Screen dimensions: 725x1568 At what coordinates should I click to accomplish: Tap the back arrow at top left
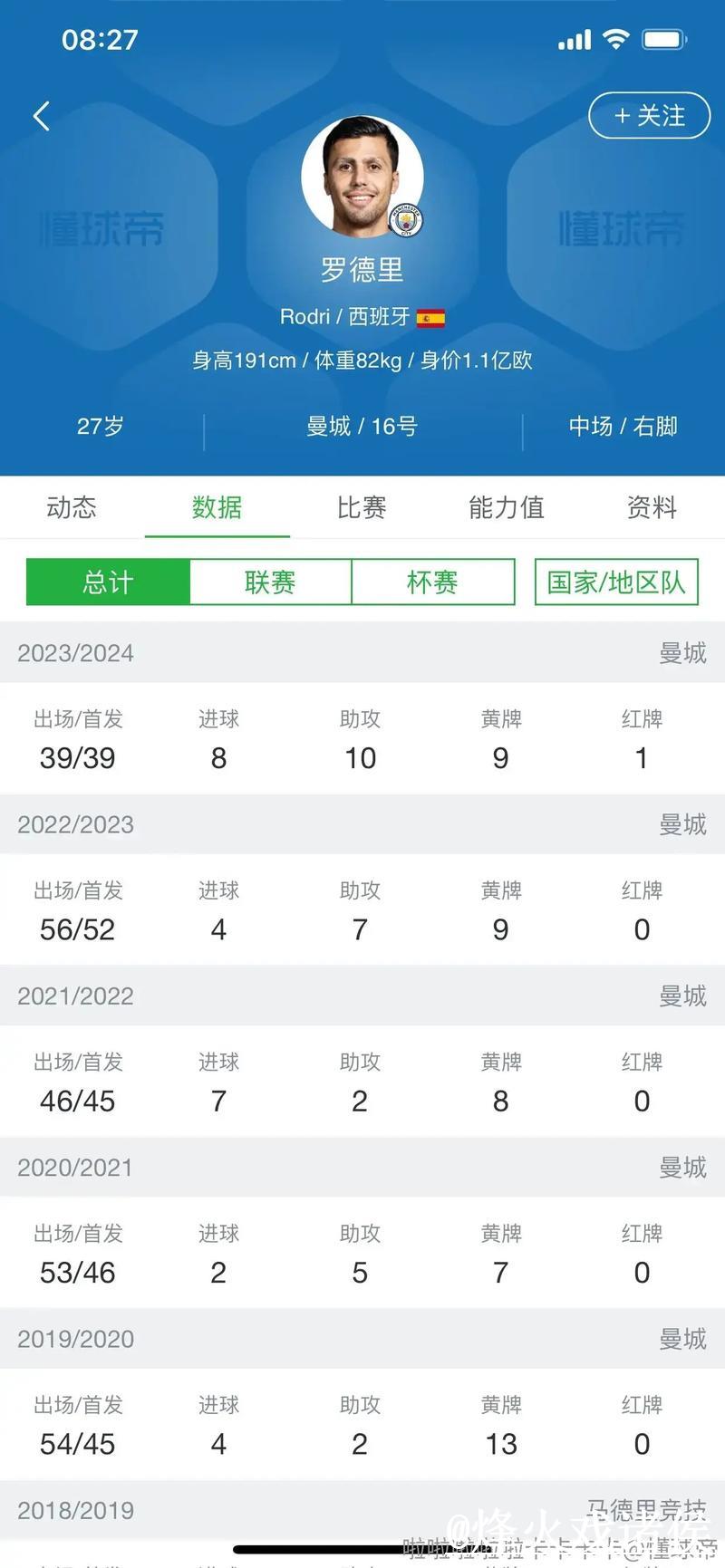click(x=41, y=116)
